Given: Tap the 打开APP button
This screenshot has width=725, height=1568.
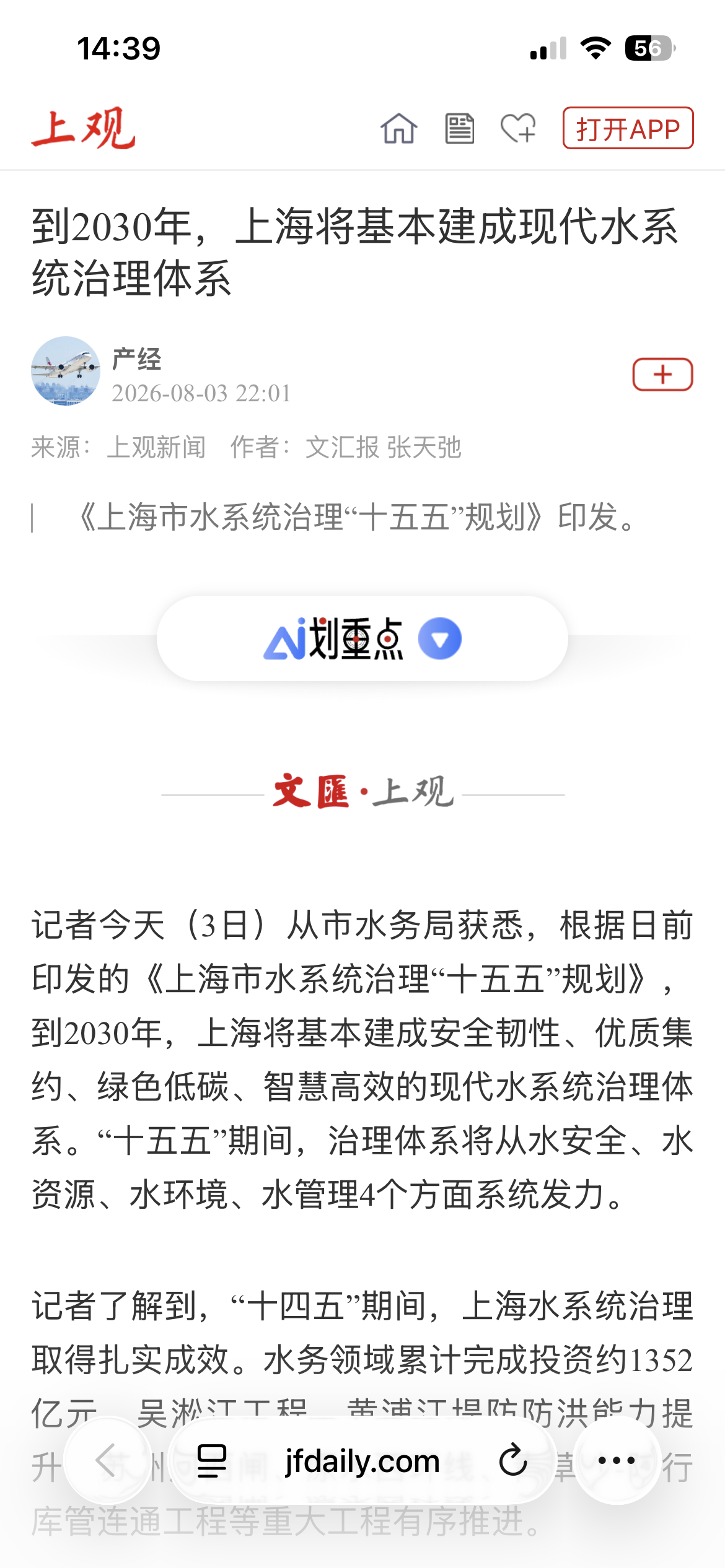Looking at the screenshot, I should 628,128.
